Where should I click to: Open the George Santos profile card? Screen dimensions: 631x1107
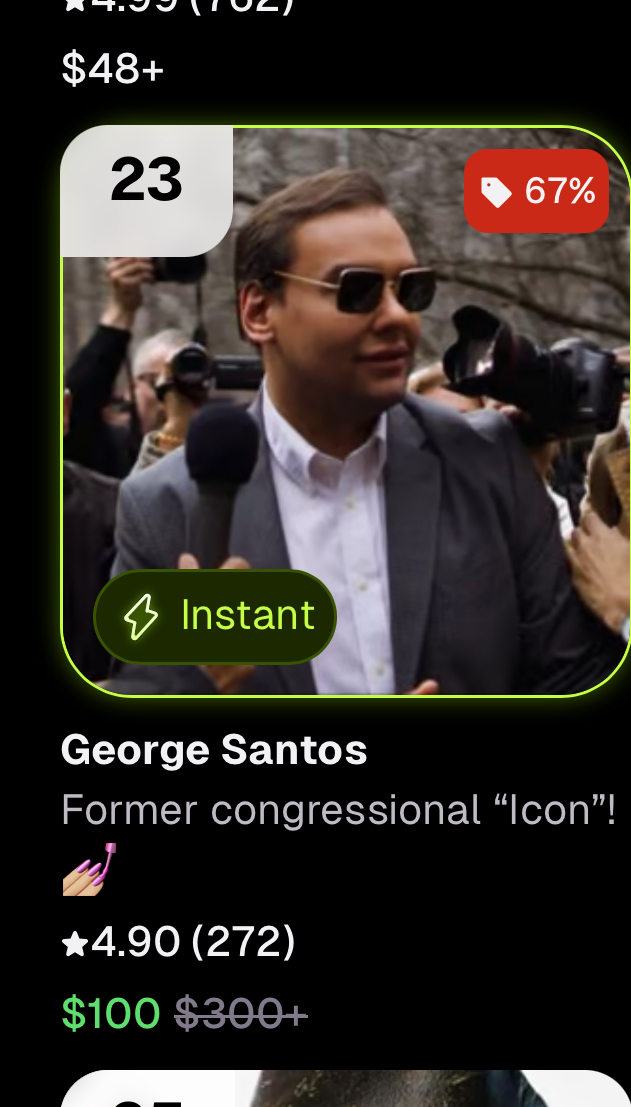[x=345, y=410]
